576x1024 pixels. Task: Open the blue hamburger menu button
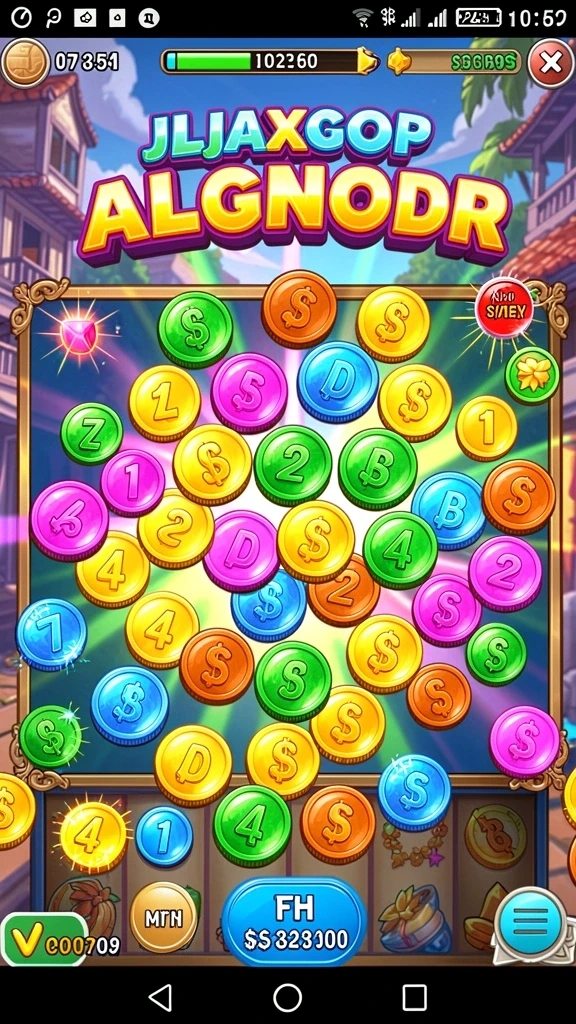[x=530, y=923]
